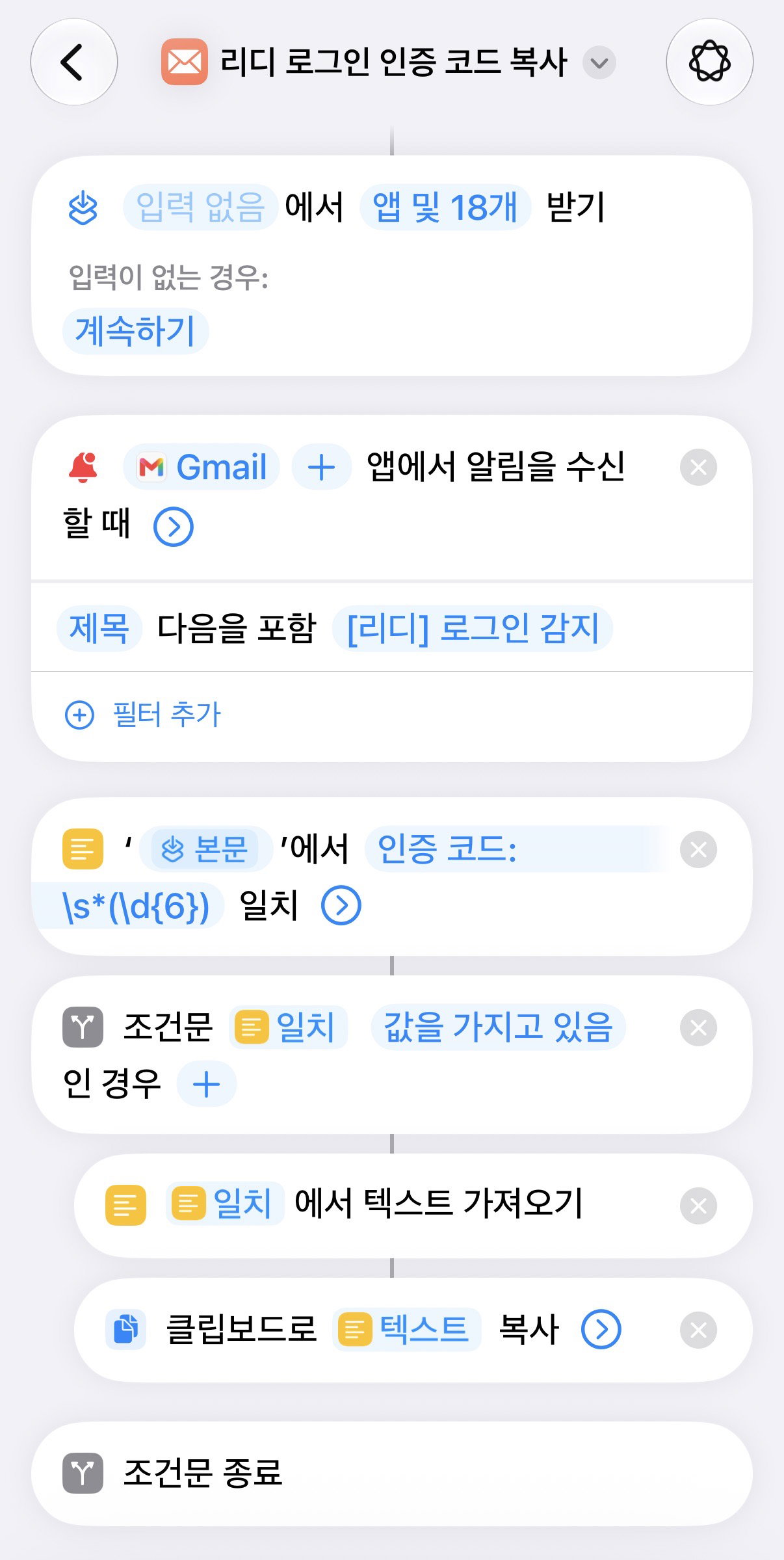This screenshot has height=1560, width=784.
Task: Change the '제목' filter field
Action: click(x=99, y=628)
